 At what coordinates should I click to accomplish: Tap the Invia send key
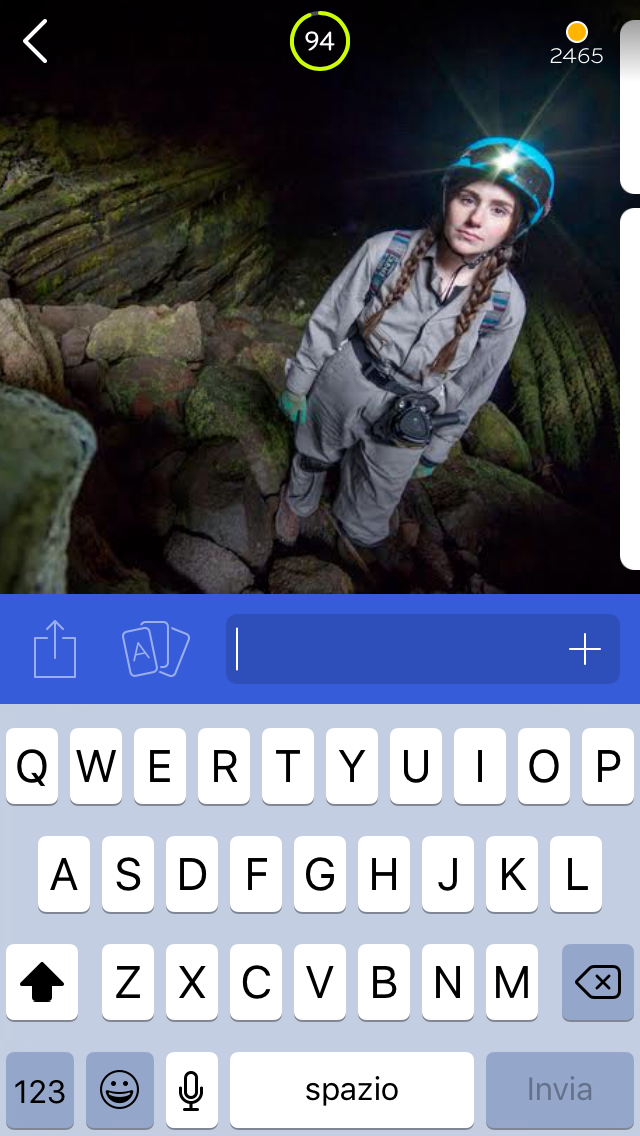(559, 1090)
